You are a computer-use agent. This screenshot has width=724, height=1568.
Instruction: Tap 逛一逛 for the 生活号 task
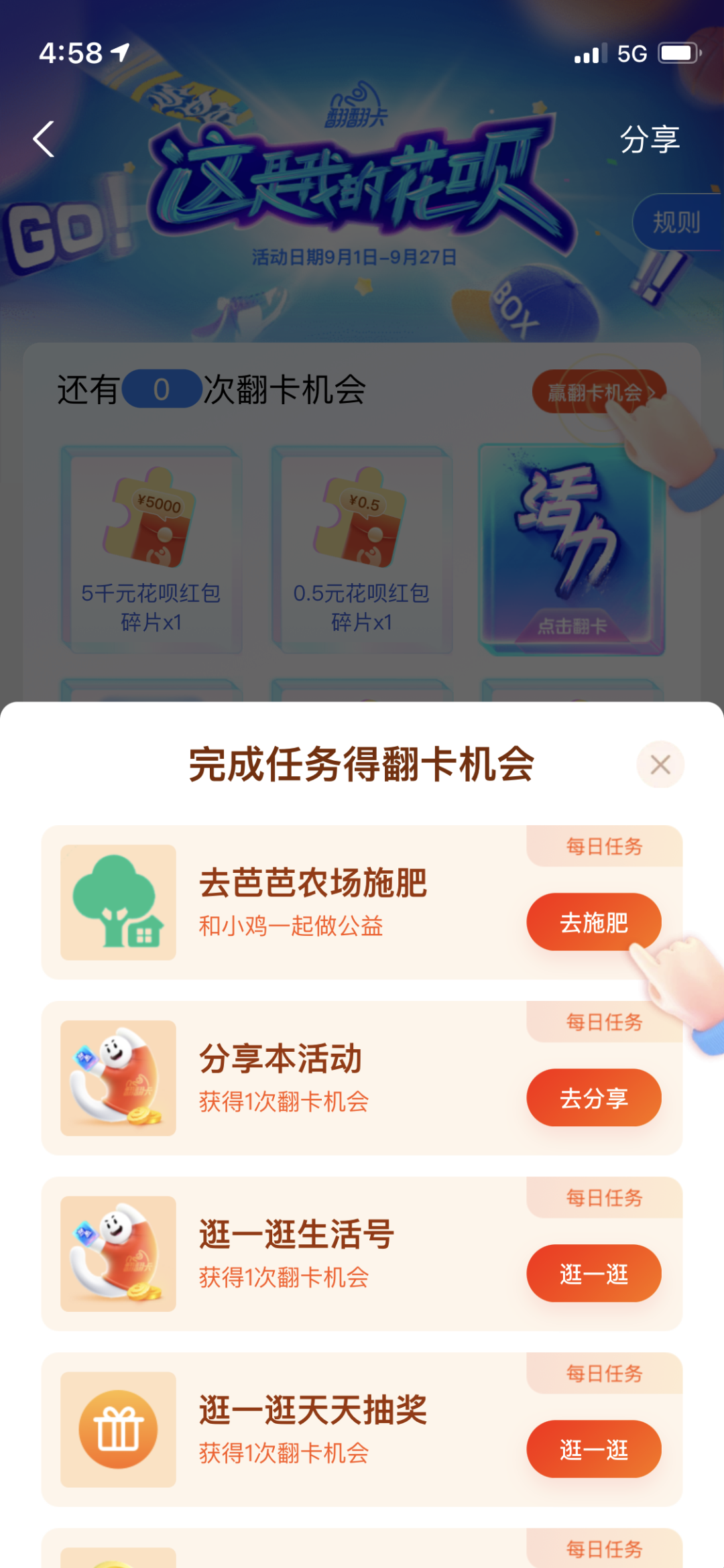pyautogui.click(x=593, y=1274)
